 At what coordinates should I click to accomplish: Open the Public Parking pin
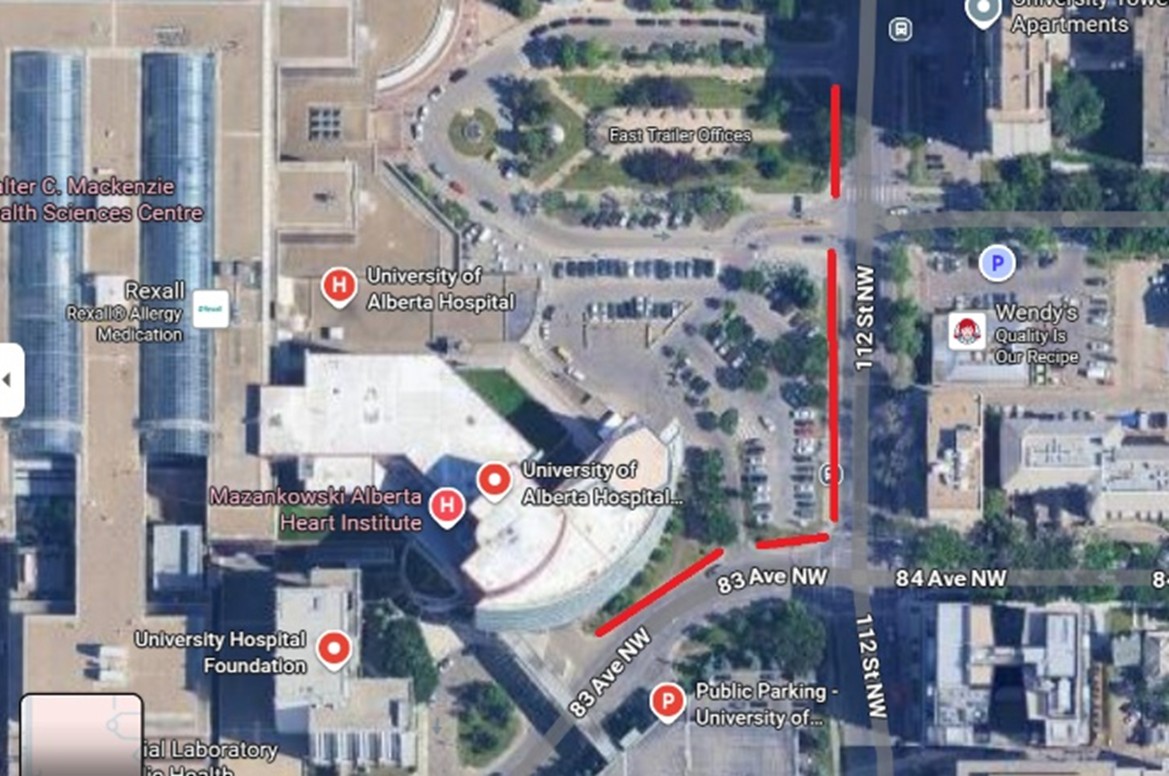tap(666, 703)
